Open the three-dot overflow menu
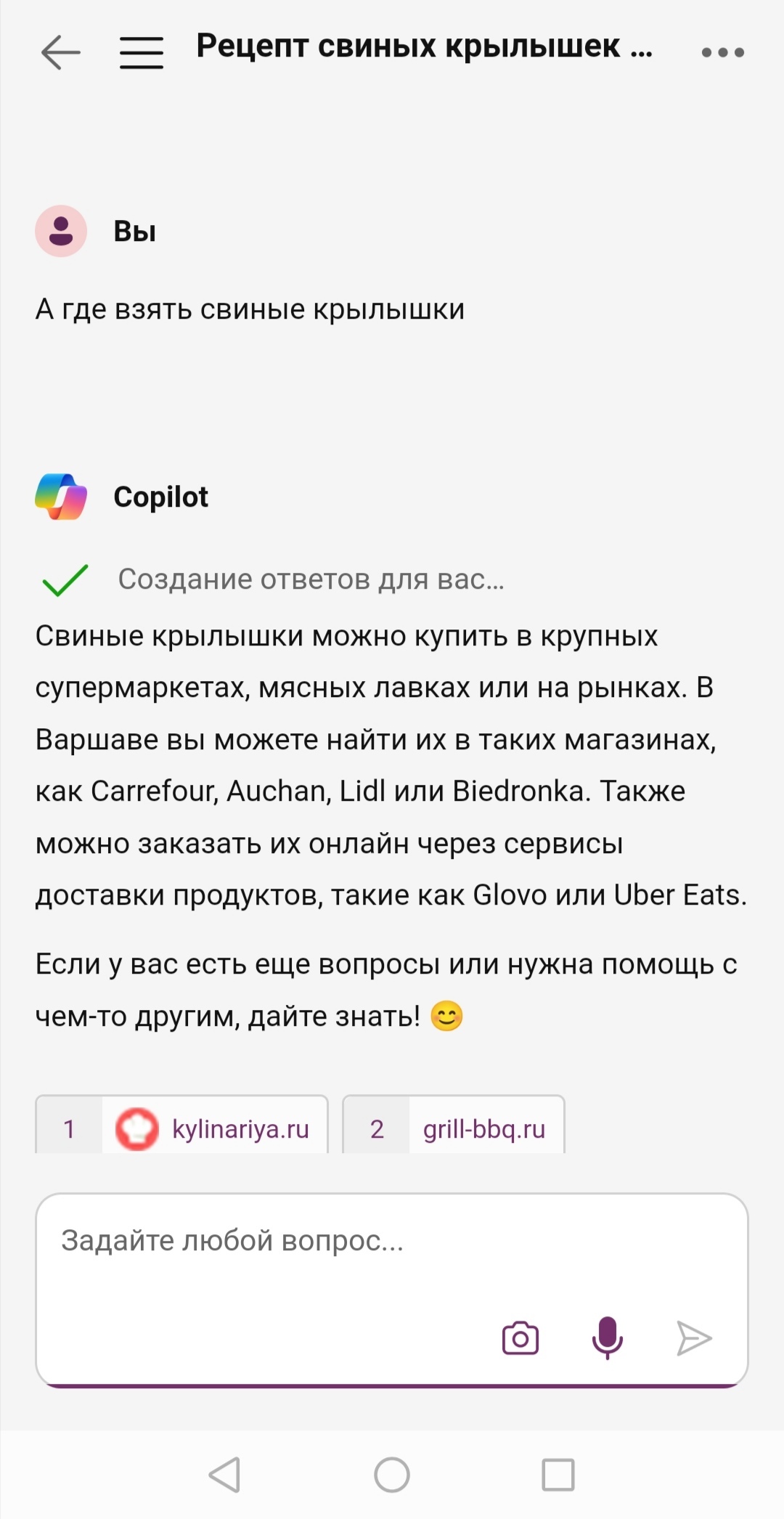 [x=722, y=52]
